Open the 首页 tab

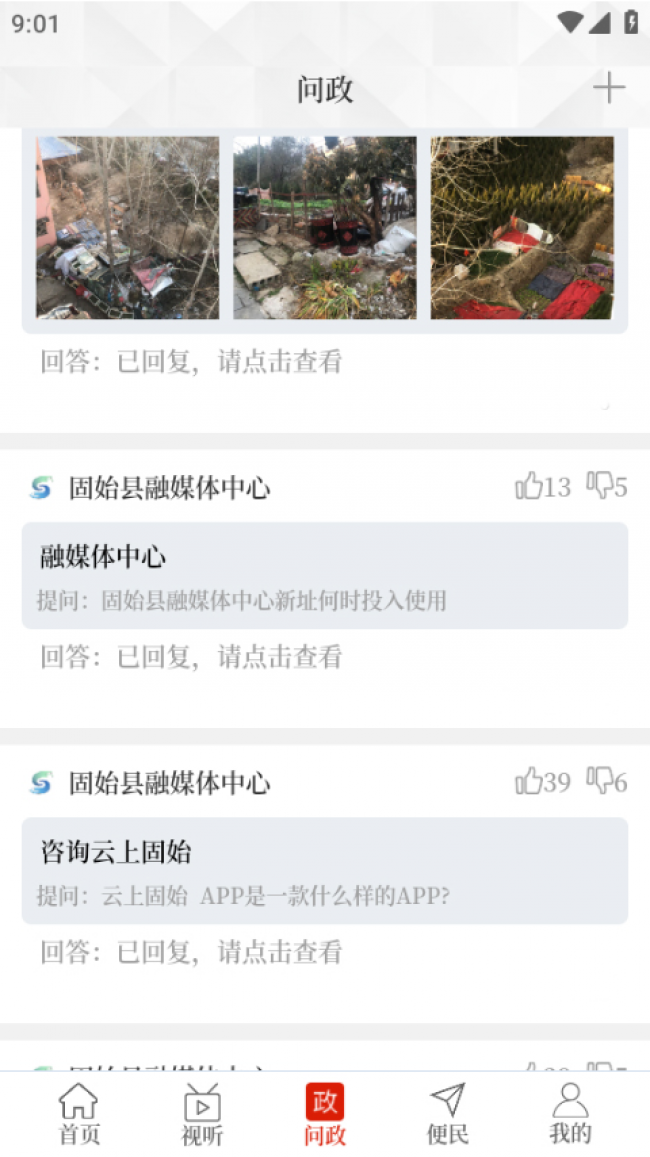tap(79, 1114)
